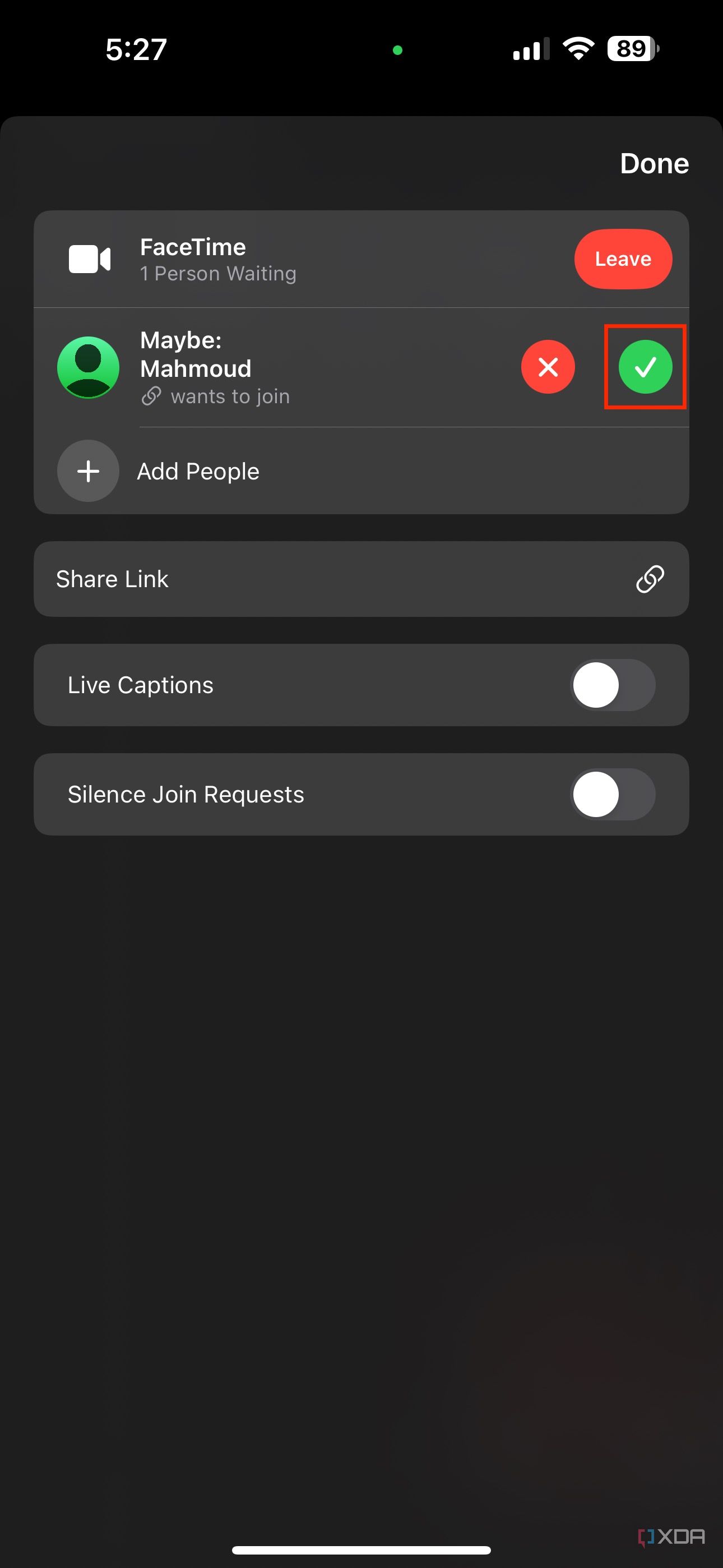Tap Mahmoud's green profile avatar
The image size is (723, 1568).
coord(87,367)
